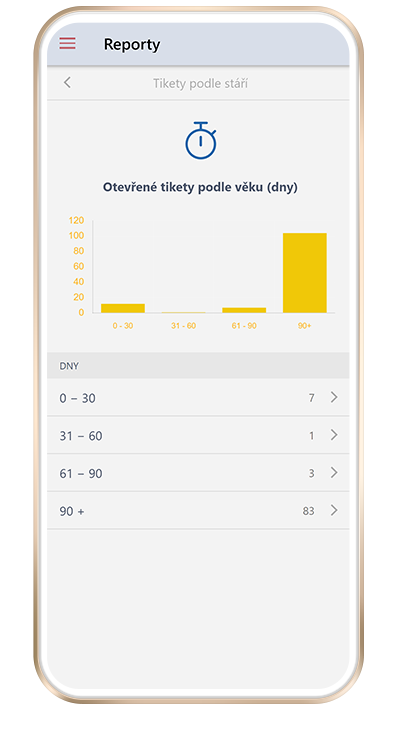Screen dimensions: 400x753
Task: Show the 90 + days tickets
Action: tap(198, 510)
